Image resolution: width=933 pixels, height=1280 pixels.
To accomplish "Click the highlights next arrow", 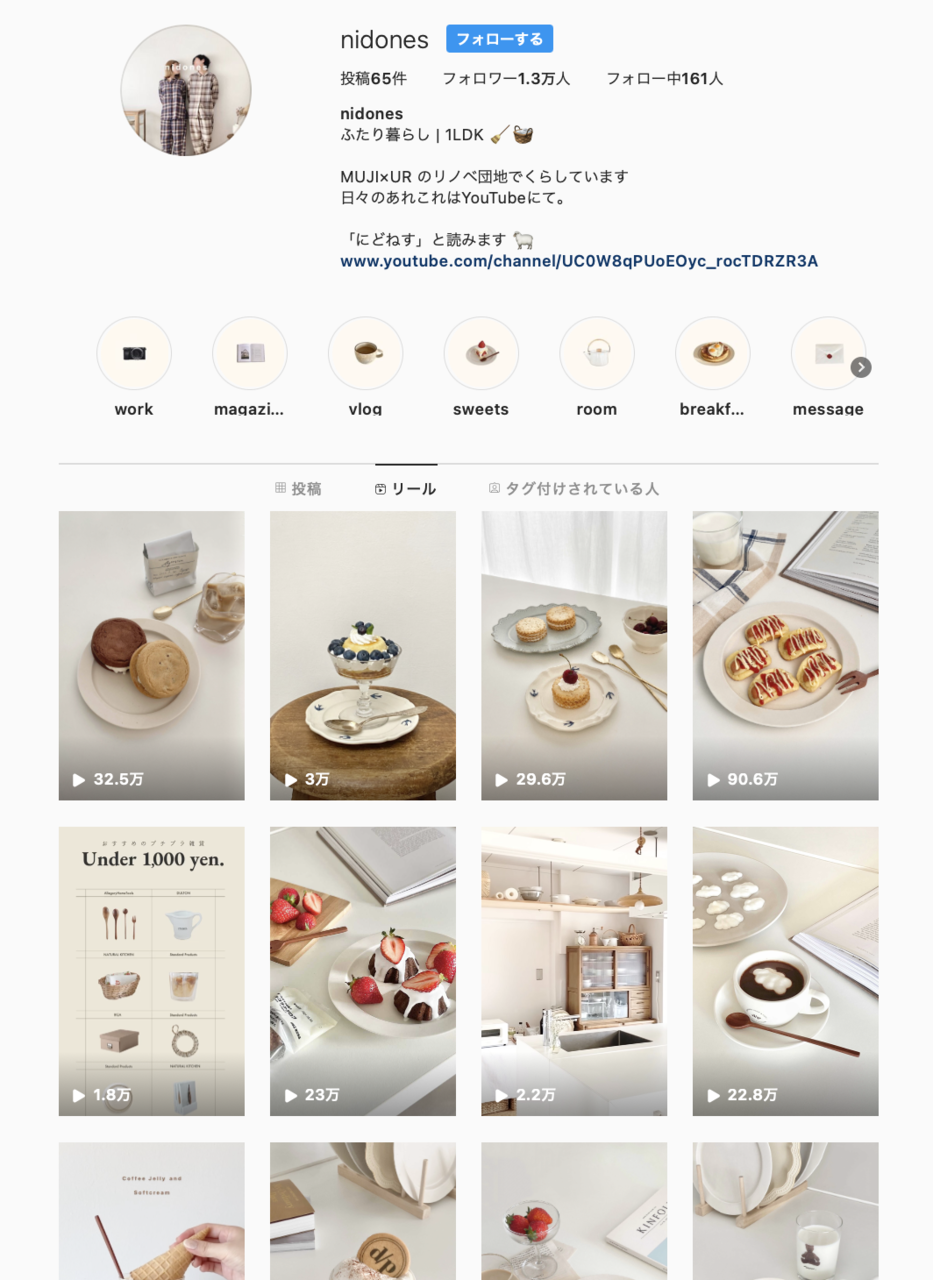I will click(x=860, y=367).
